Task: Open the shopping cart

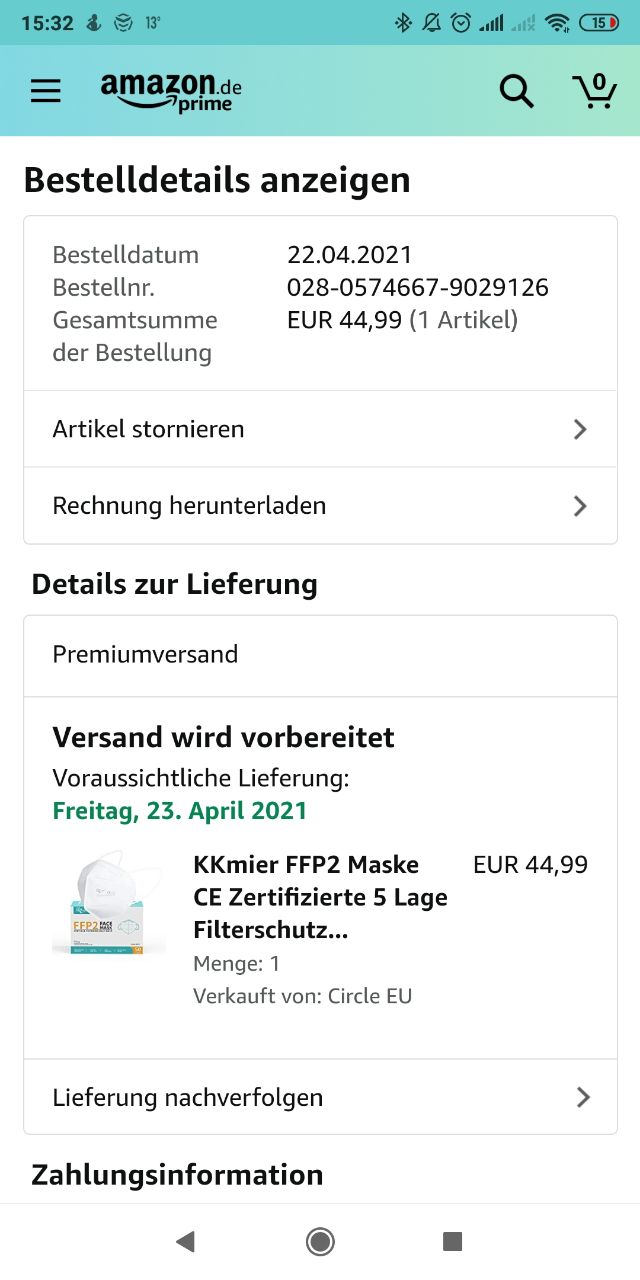Action: point(594,91)
